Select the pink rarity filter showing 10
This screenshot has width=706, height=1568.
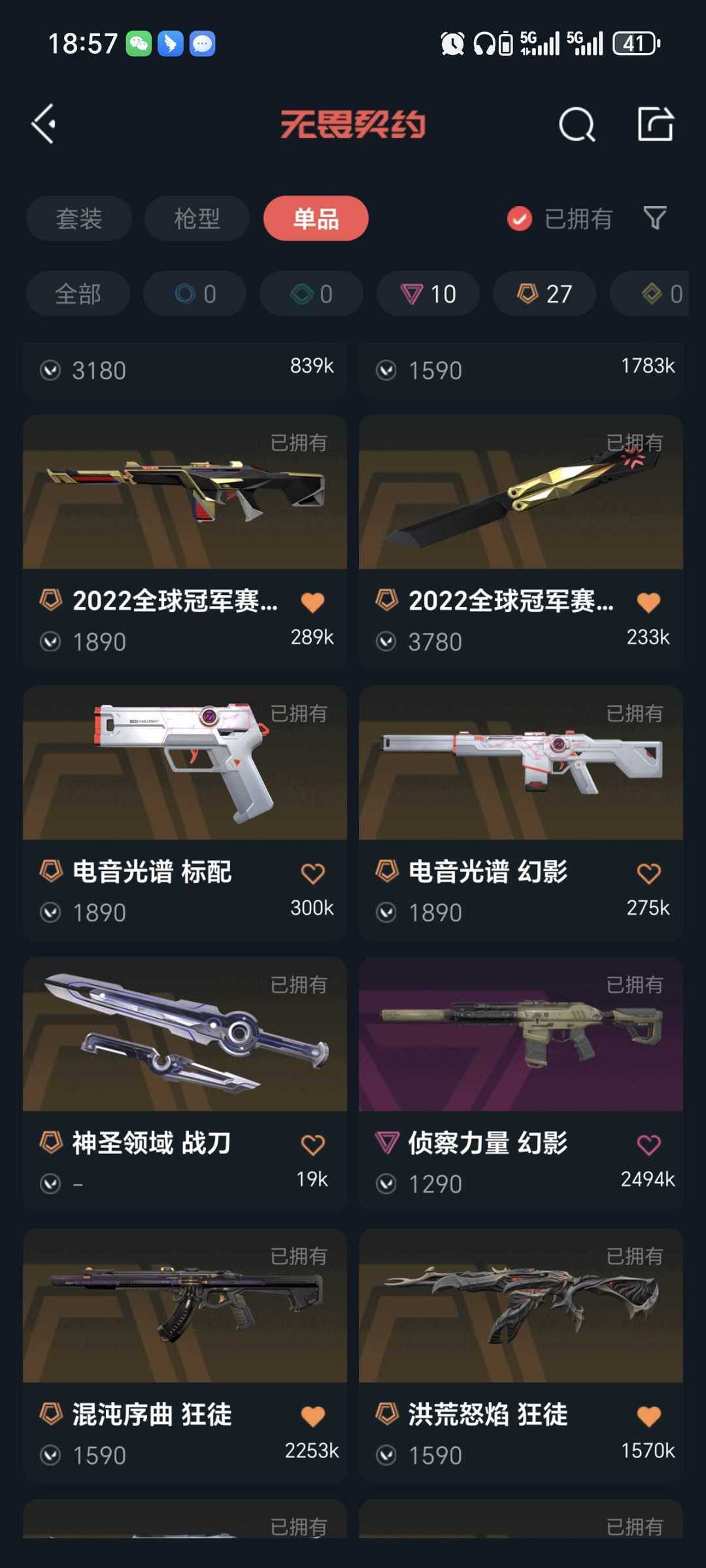427,294
